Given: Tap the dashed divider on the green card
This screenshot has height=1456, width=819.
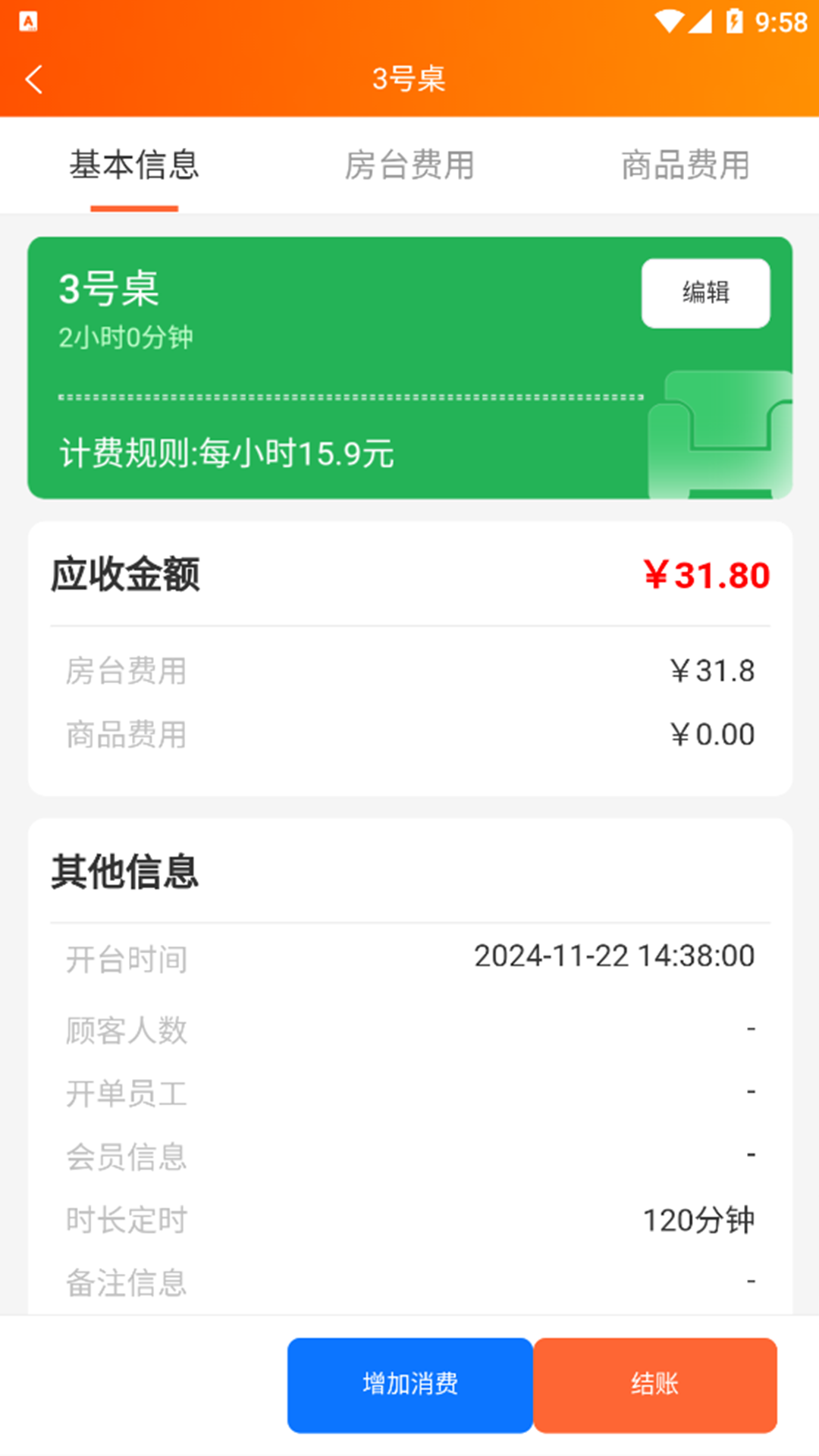Looking at the screenshot, I should pos(349,396).
